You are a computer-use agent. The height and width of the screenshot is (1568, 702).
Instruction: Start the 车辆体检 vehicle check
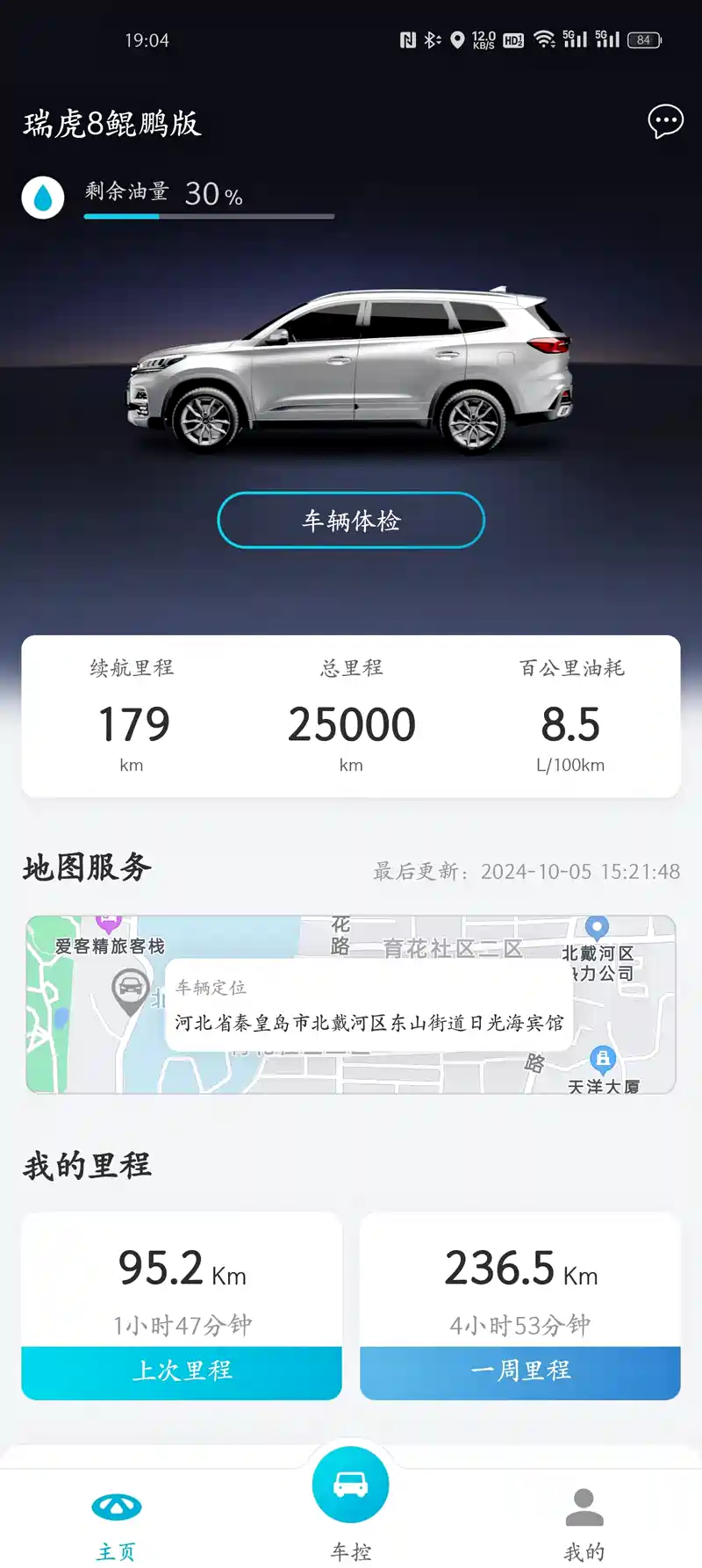(x=351, y=521)
